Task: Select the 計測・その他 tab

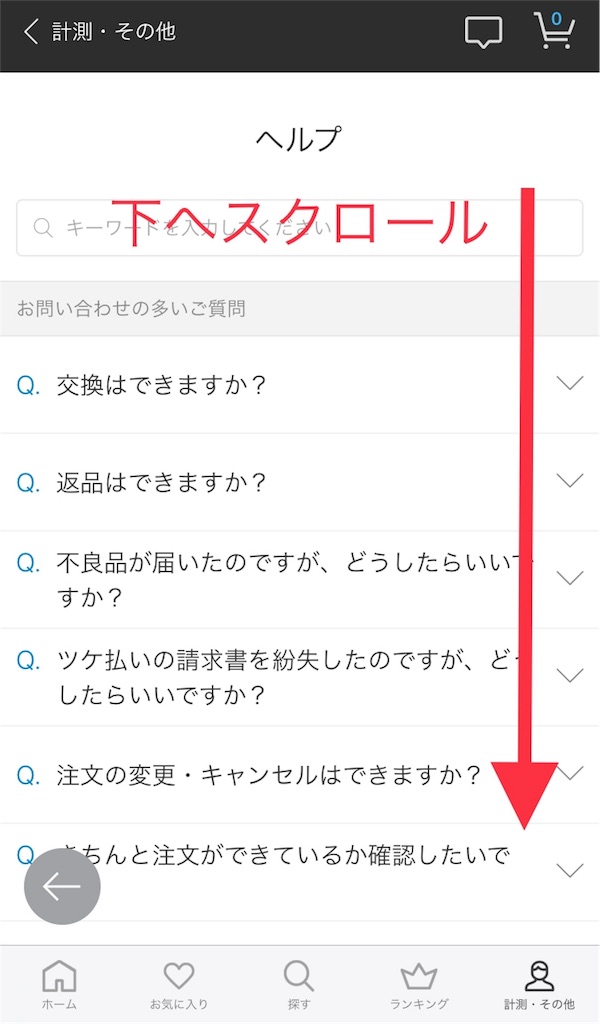Action: (539, 984)
